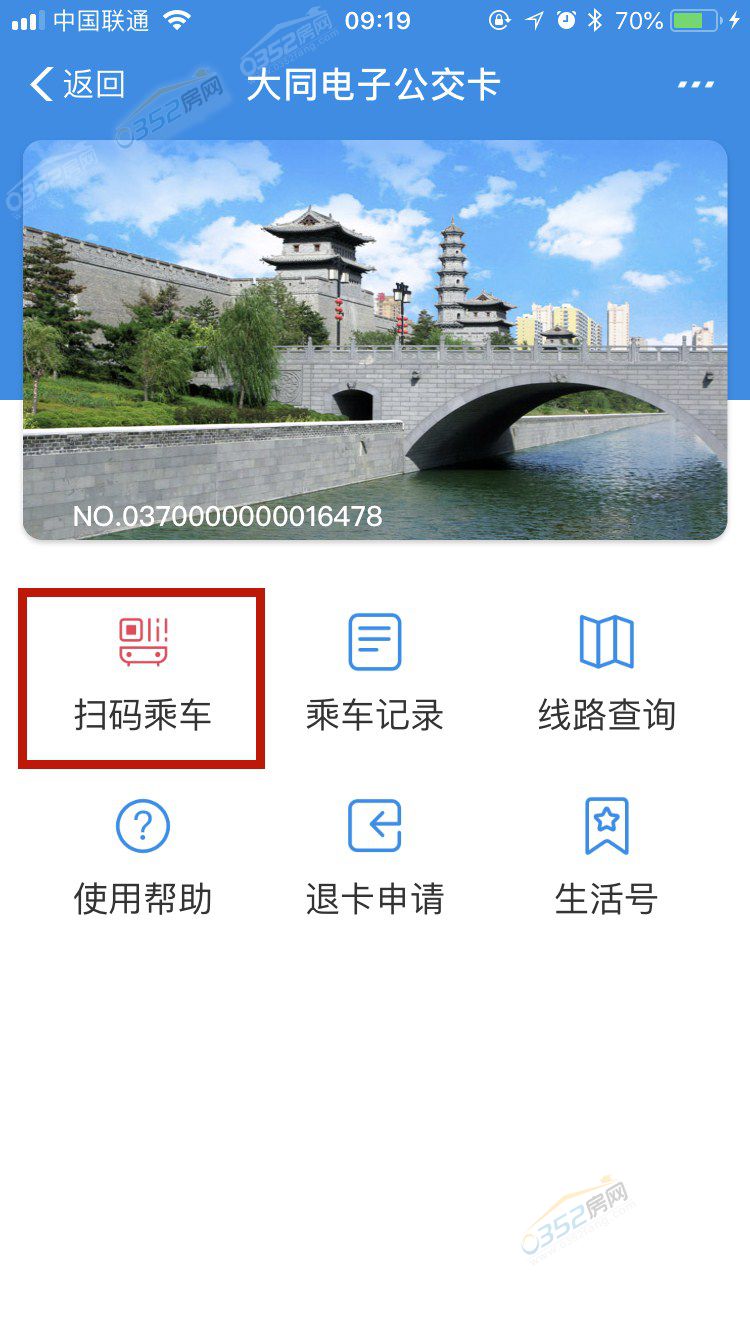Tap the 返回 back button
This screenshot has height=1334, width=750.
(78, 86)
